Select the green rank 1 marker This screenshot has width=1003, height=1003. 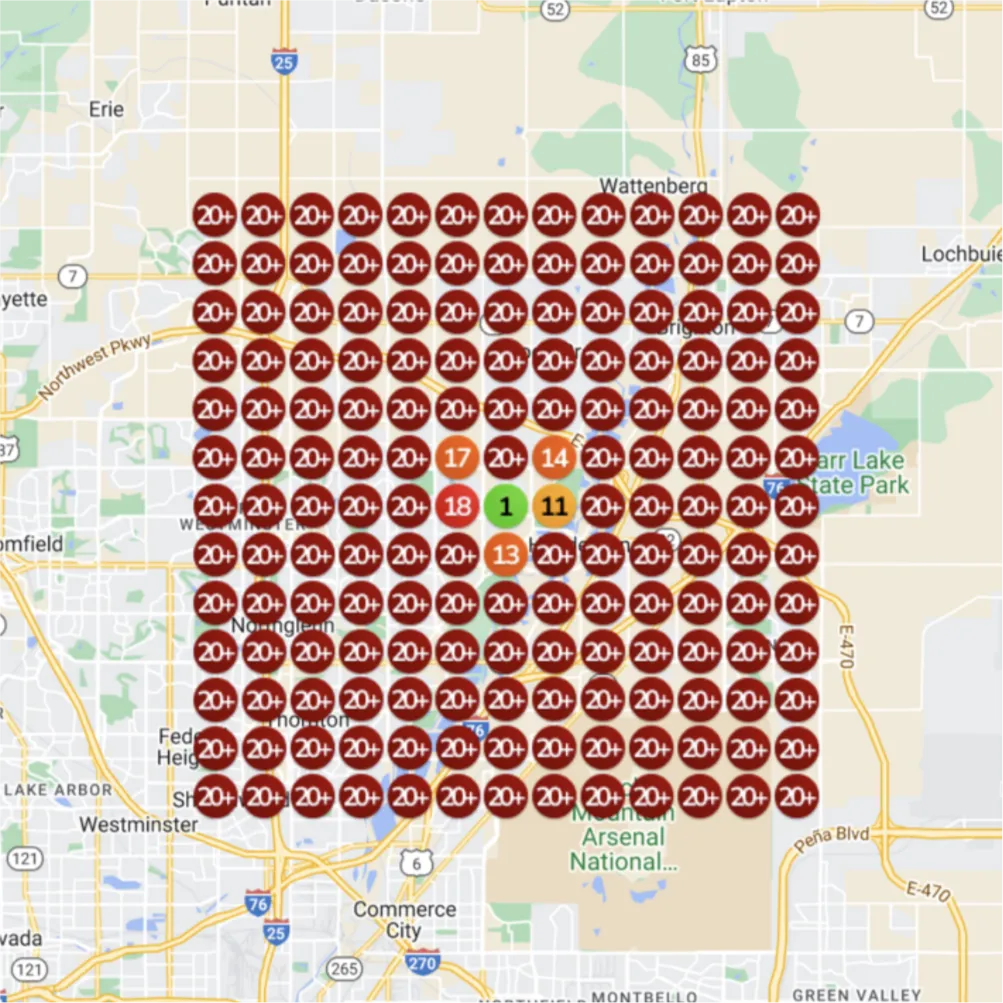pos(506,506)
